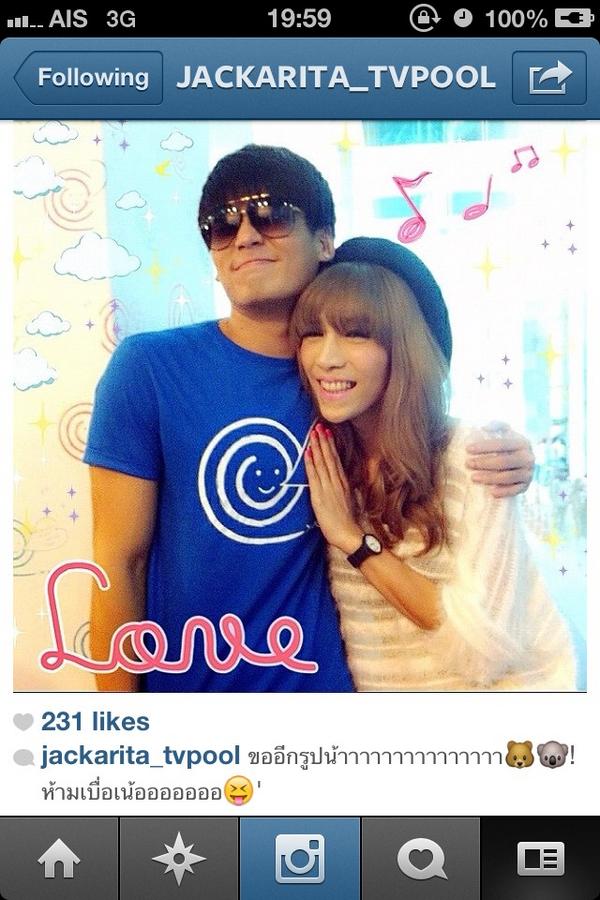This screenshot has height=900, width=600.
Task: Open the Home feed tab
Action: 59,858
